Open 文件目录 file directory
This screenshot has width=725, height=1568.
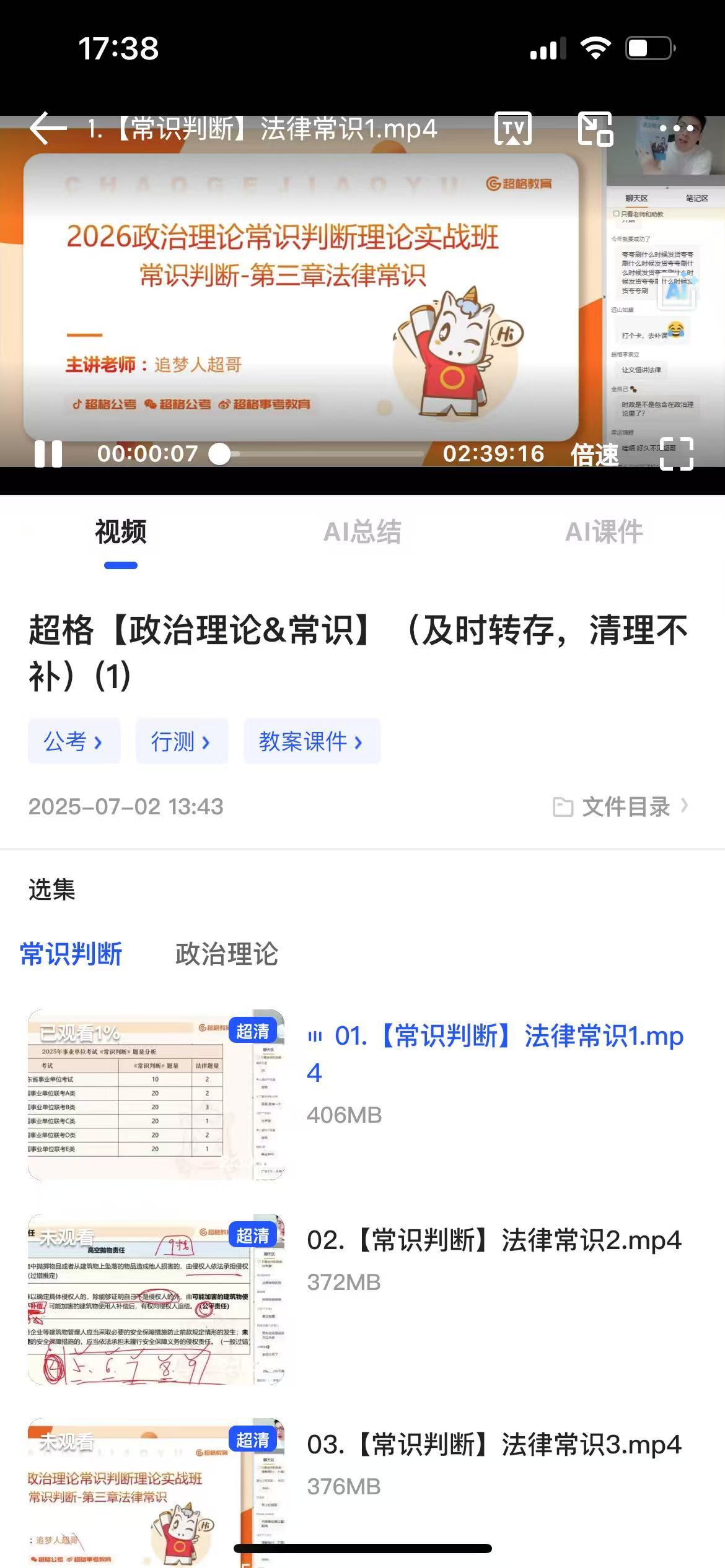pos(621,806)
